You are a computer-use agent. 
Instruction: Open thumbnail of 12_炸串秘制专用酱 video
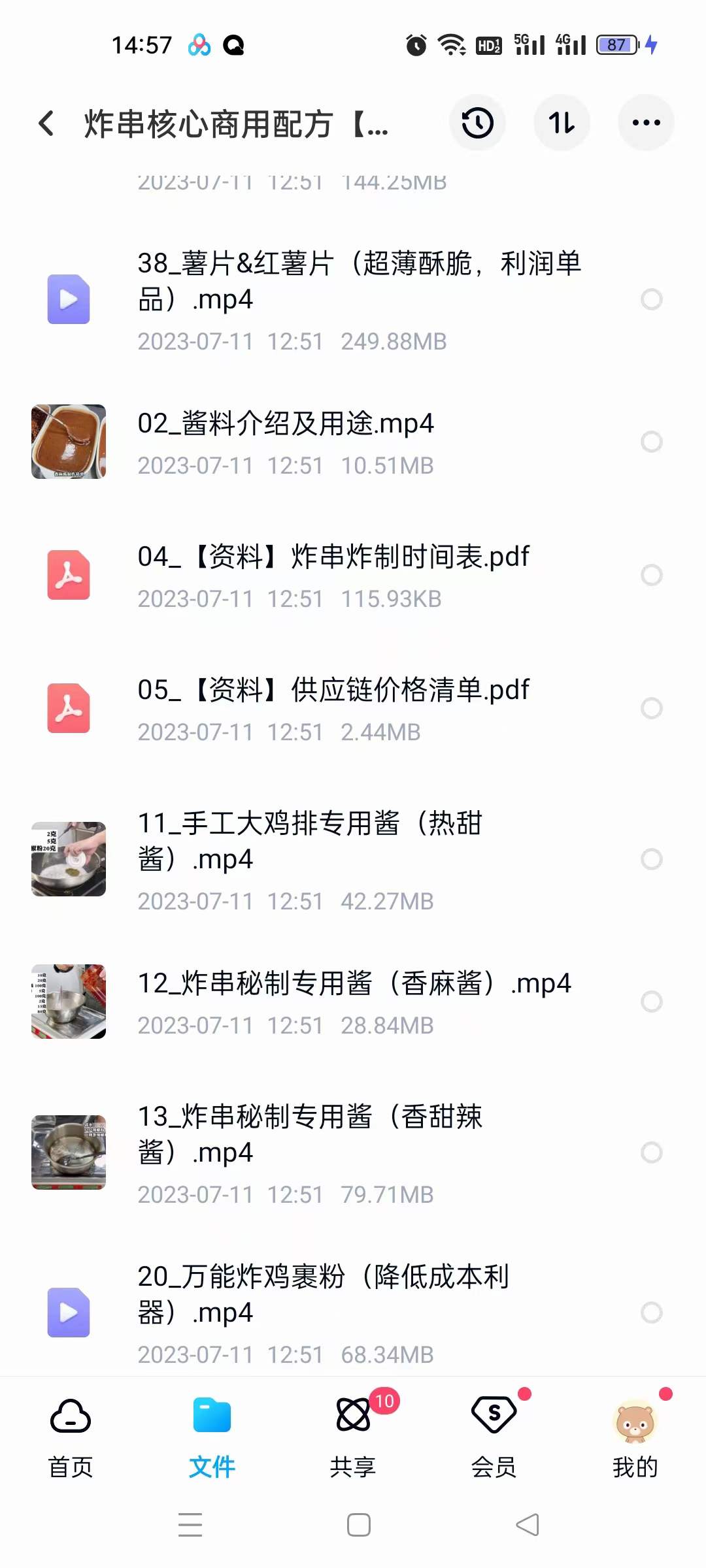(68, 1000)
